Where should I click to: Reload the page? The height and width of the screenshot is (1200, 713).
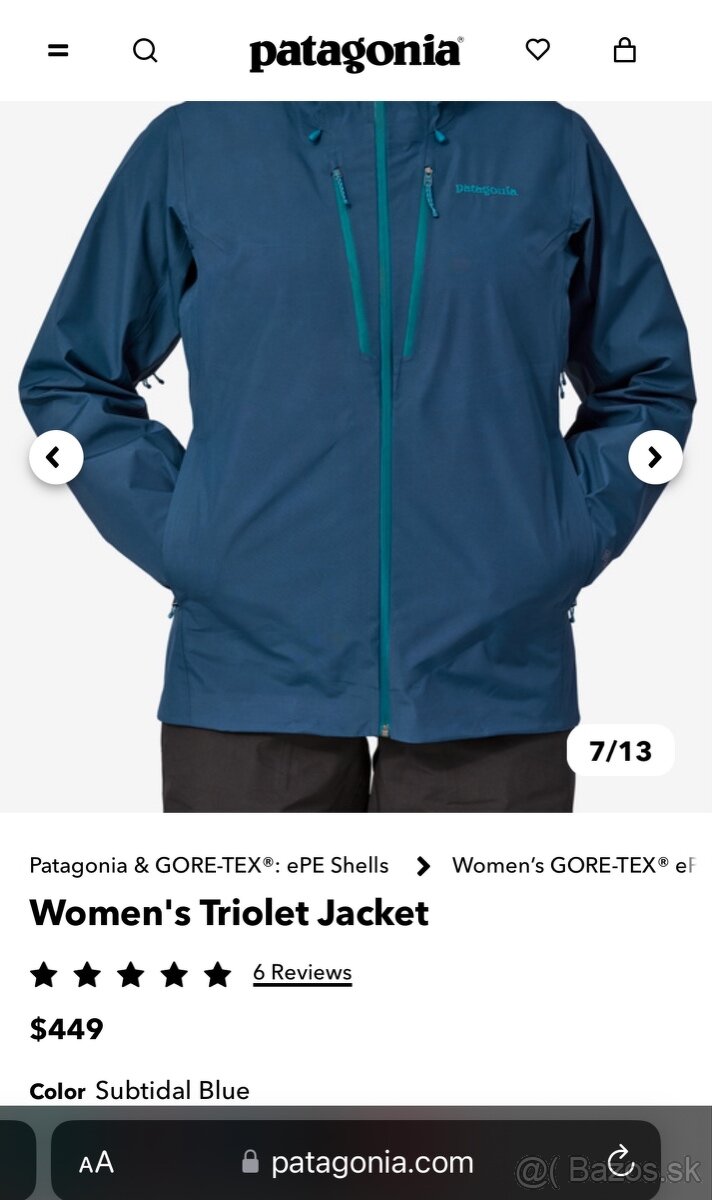click(x=621, y=1162)
